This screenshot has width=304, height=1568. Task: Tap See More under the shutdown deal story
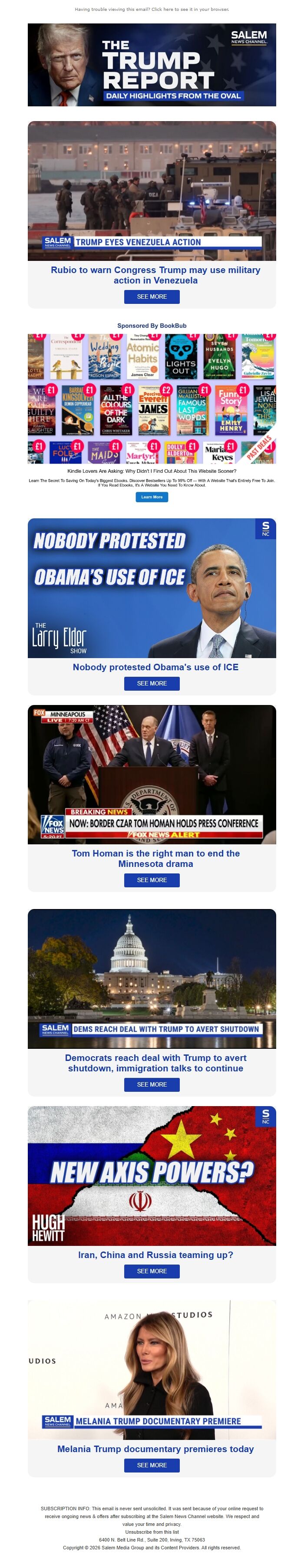tap(152, 1084)
